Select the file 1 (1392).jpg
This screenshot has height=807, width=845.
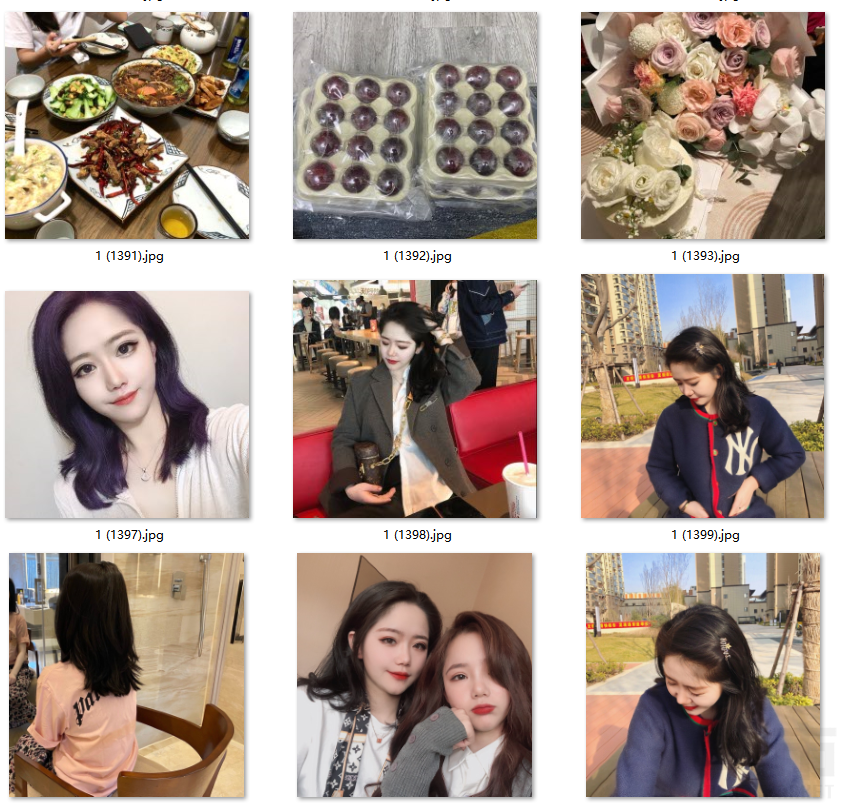coord(415,126)
